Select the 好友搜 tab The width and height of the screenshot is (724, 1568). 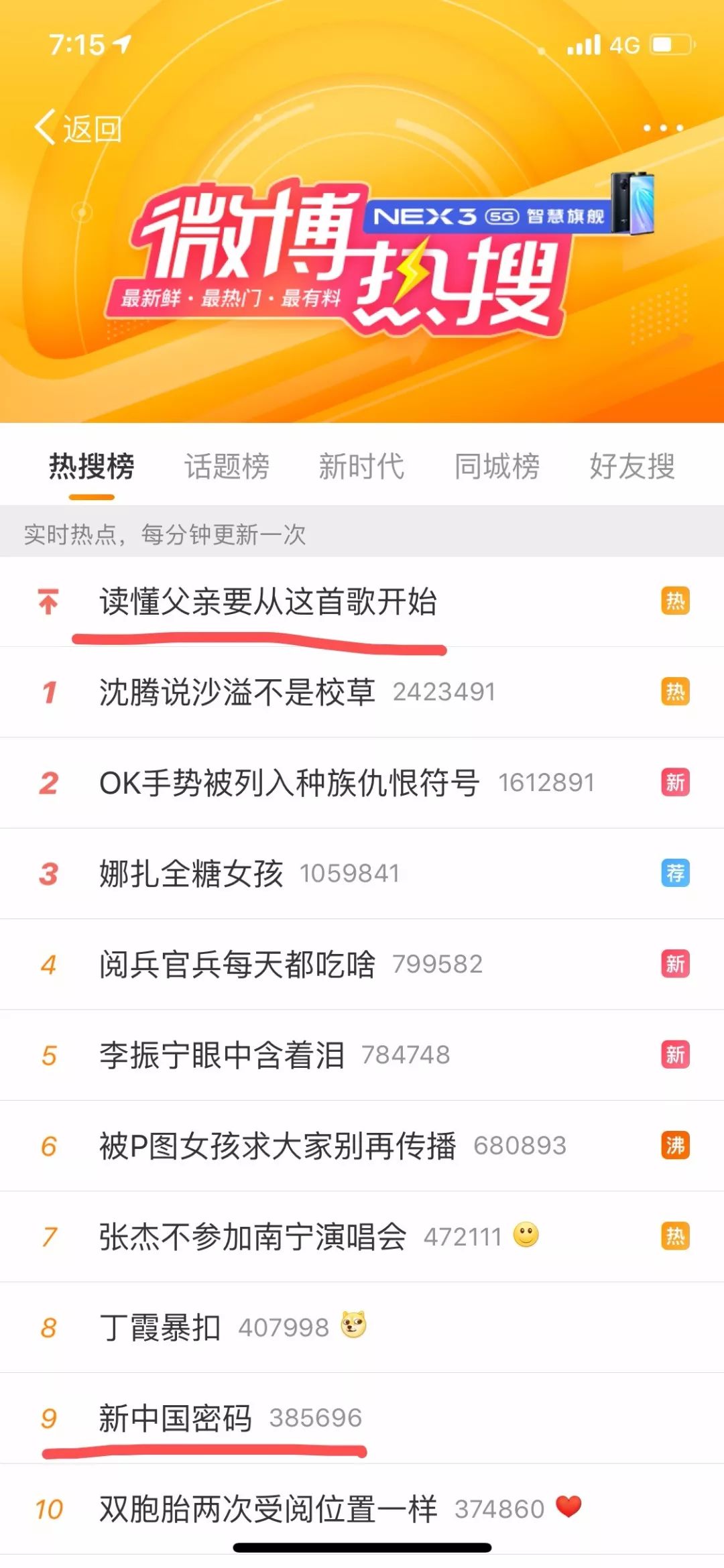[x=631, y=467]
